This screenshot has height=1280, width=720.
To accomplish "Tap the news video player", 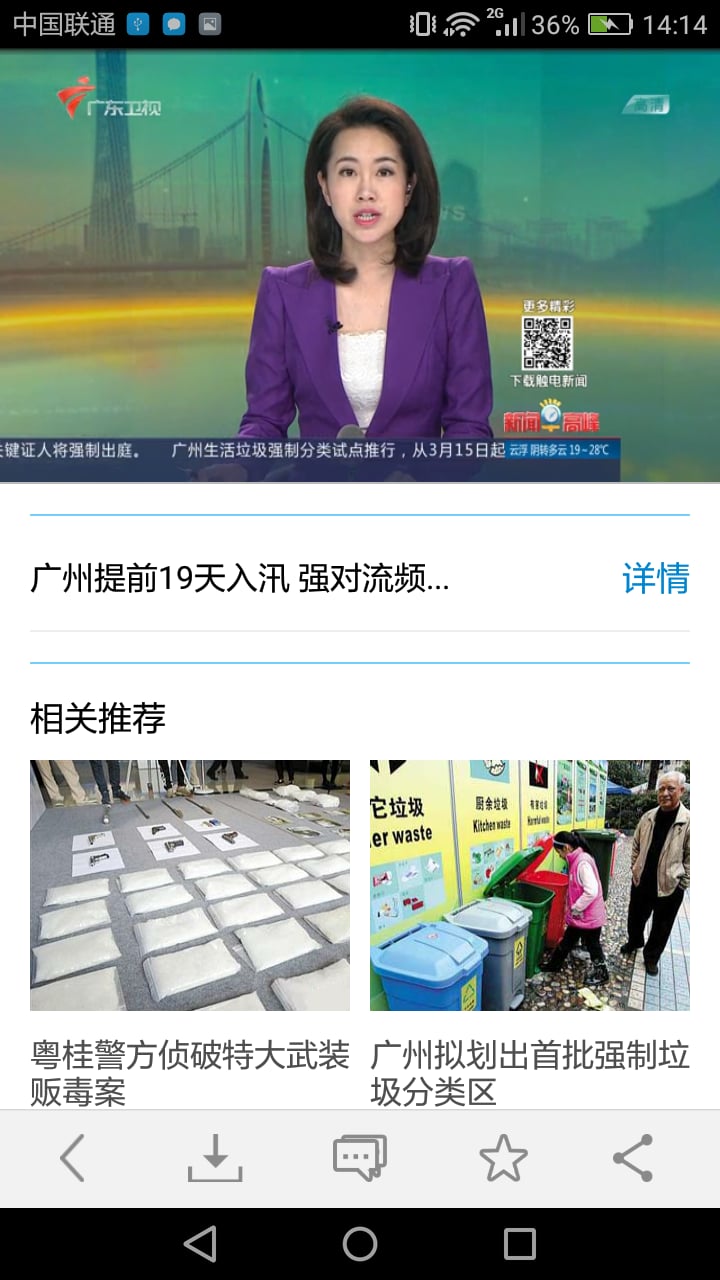I will click(x=360, y=266).
